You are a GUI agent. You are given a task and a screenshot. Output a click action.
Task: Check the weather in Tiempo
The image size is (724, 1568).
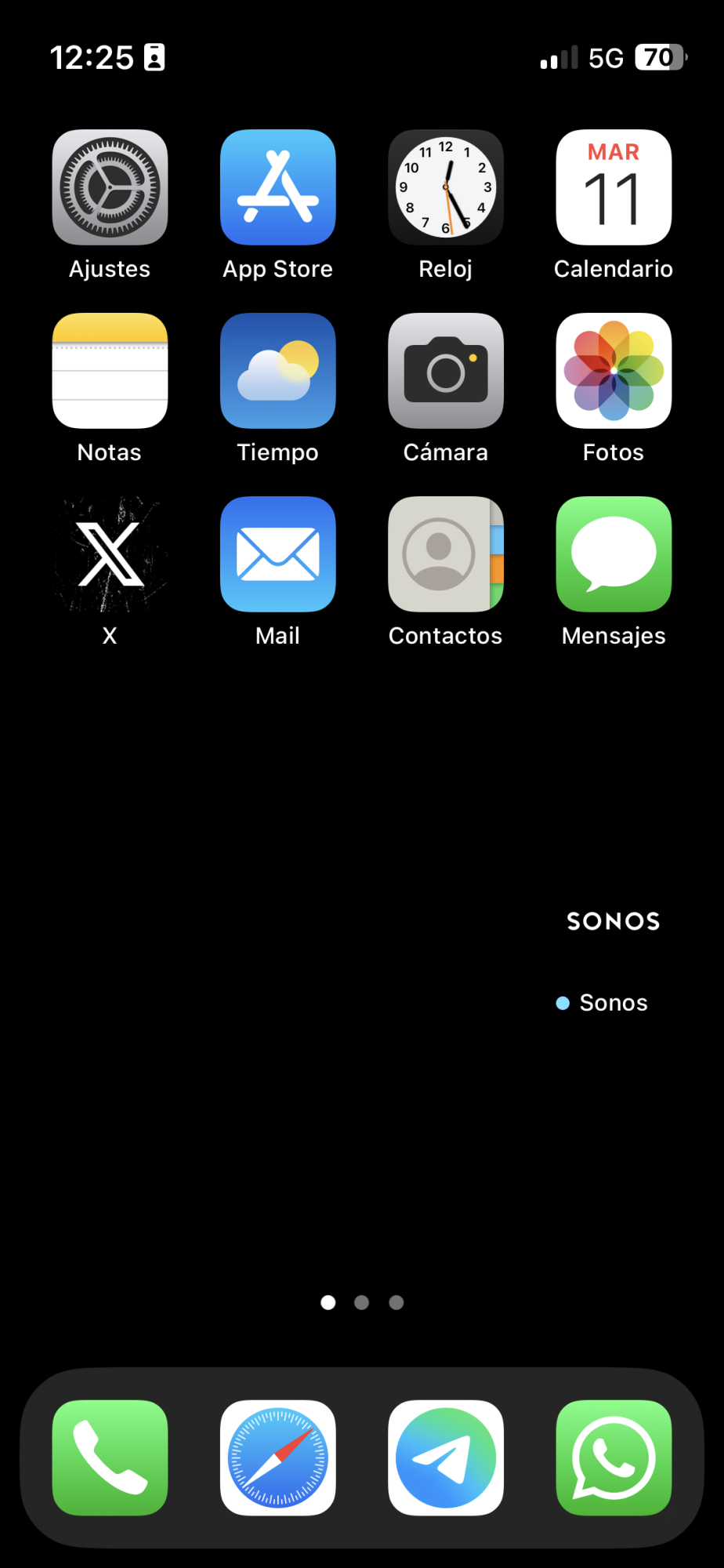point(277,371)
